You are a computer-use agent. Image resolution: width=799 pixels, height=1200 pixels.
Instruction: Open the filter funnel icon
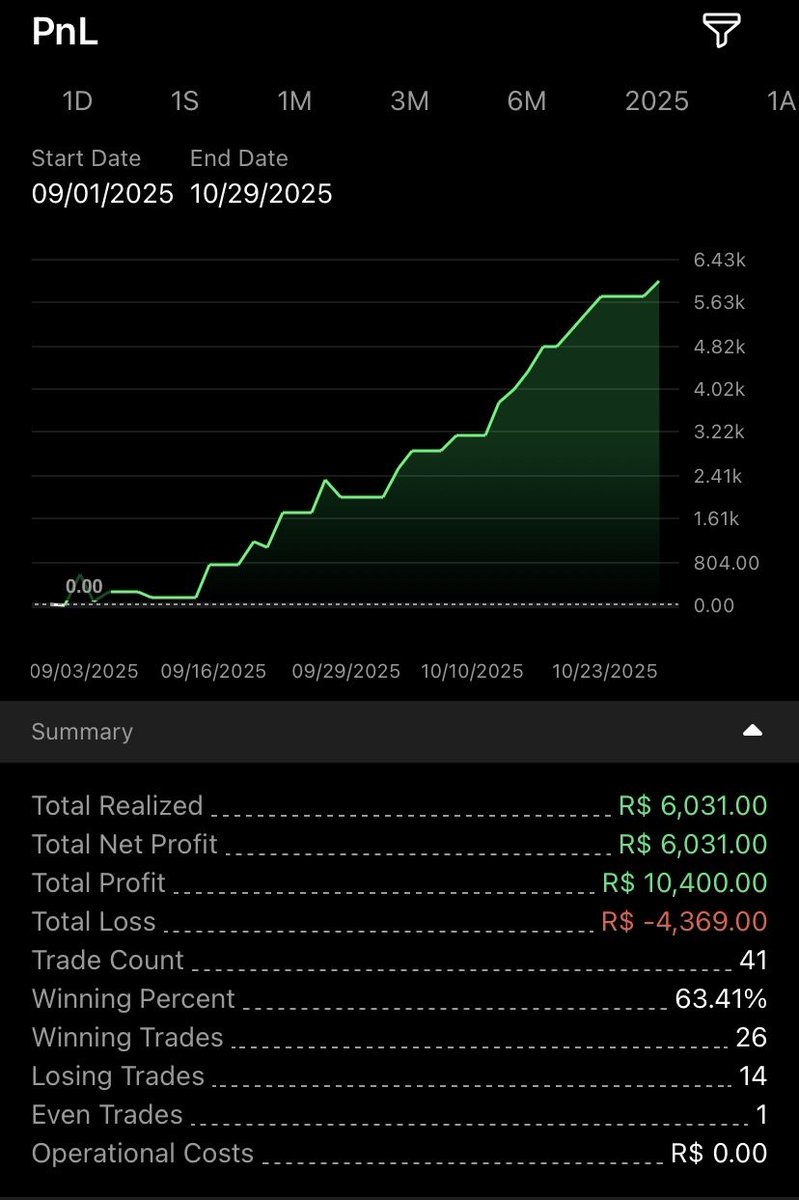(721, 32)
